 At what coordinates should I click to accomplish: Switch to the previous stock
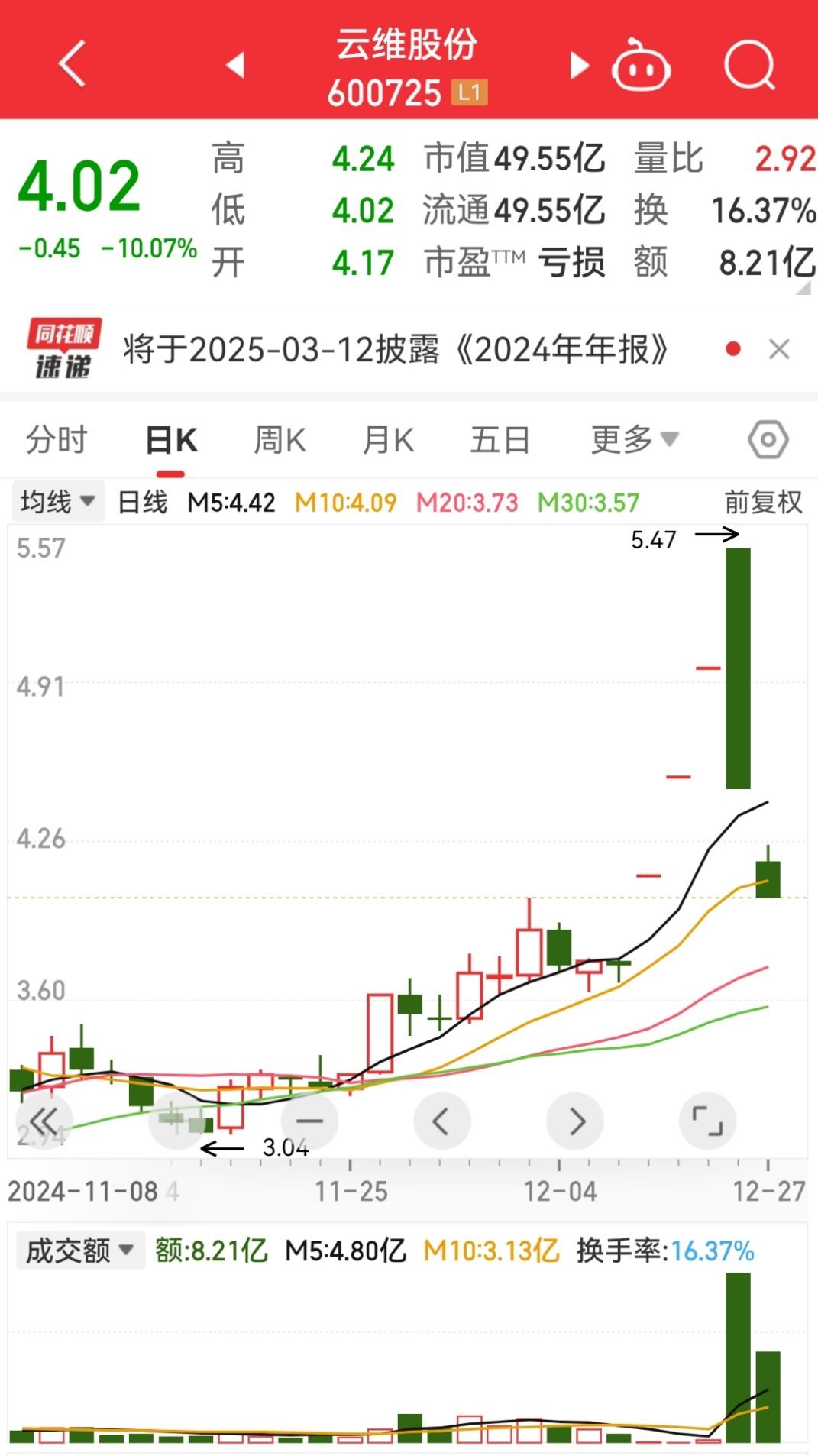click(236, 65)
